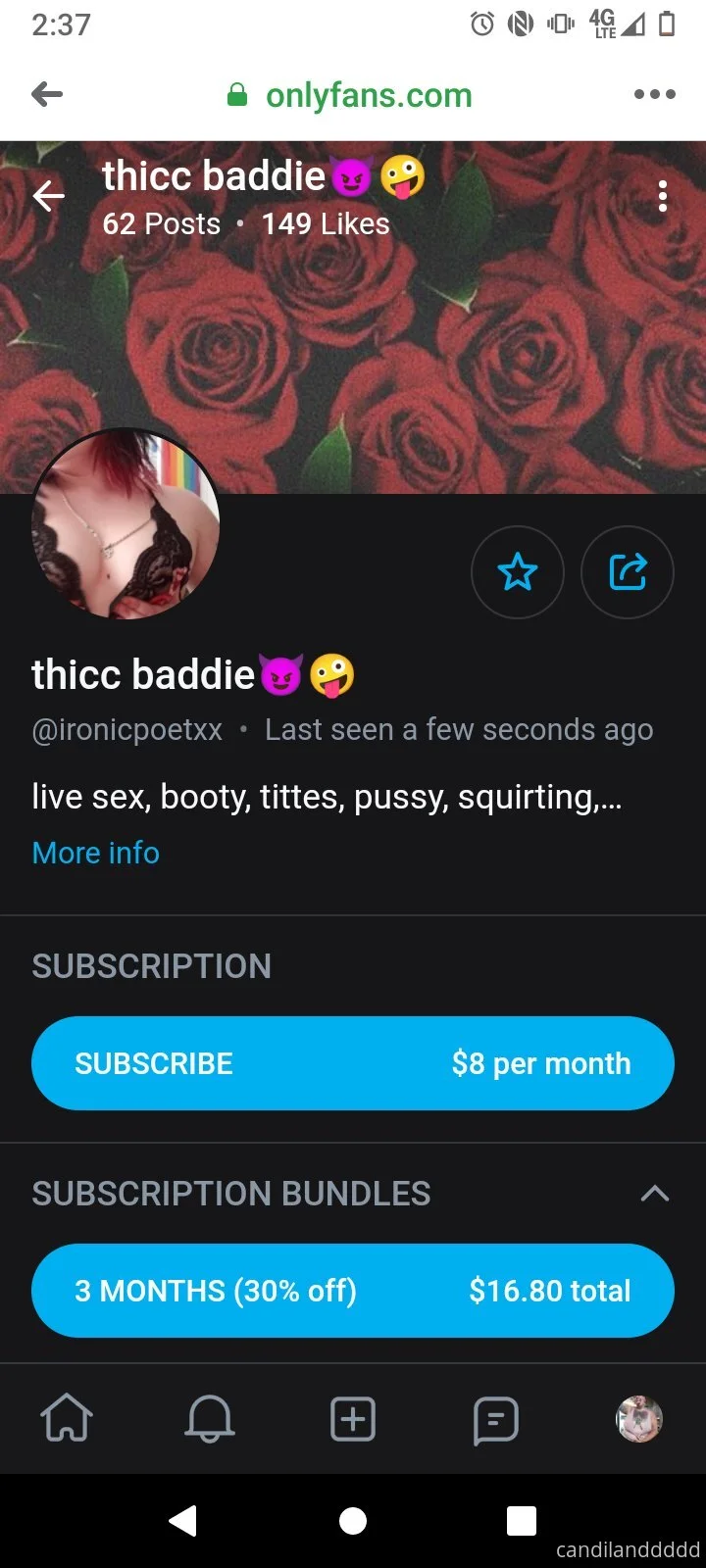
Task: View the signal strength indicator
Action: pos(631,24)
